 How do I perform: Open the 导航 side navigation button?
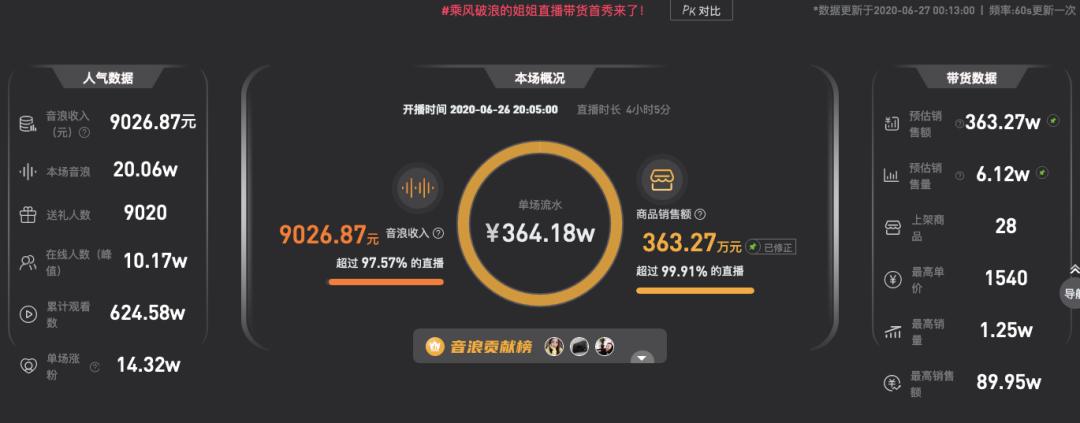[1071, 293]
